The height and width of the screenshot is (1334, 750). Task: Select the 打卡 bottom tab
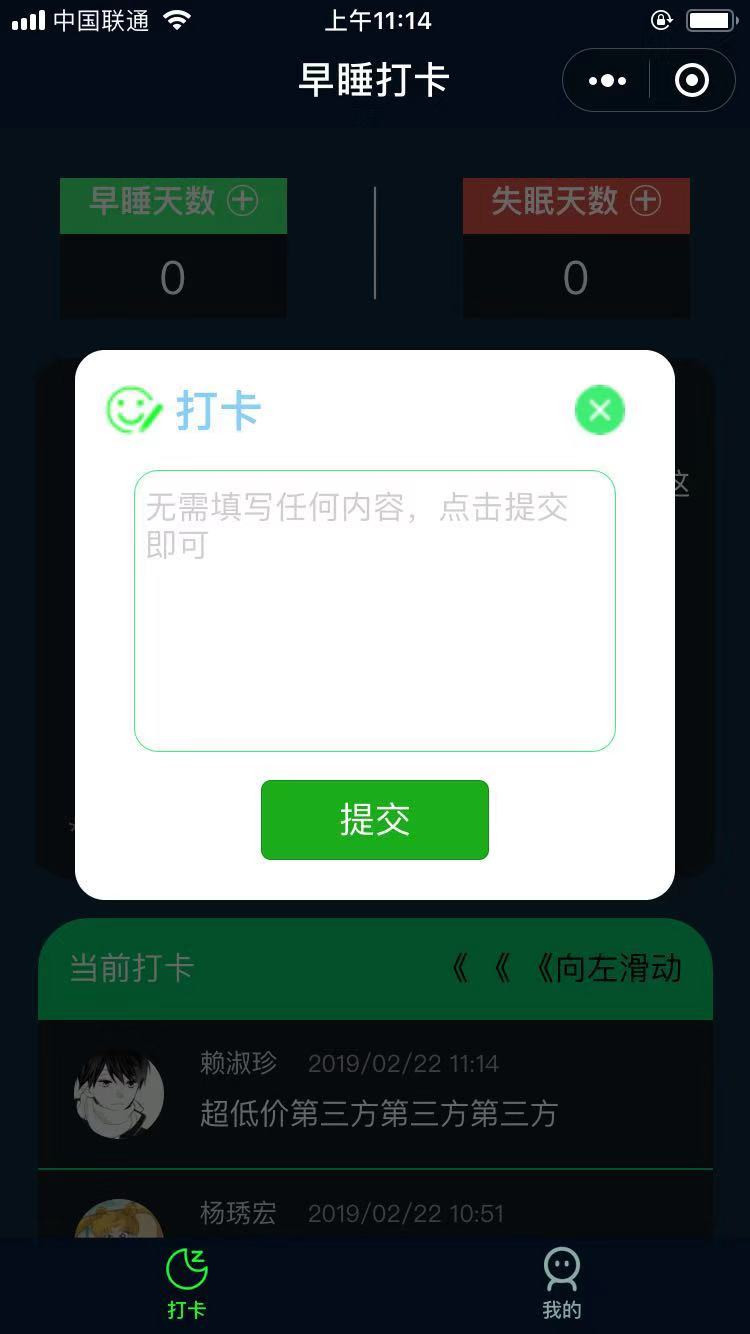(187, 1284)
